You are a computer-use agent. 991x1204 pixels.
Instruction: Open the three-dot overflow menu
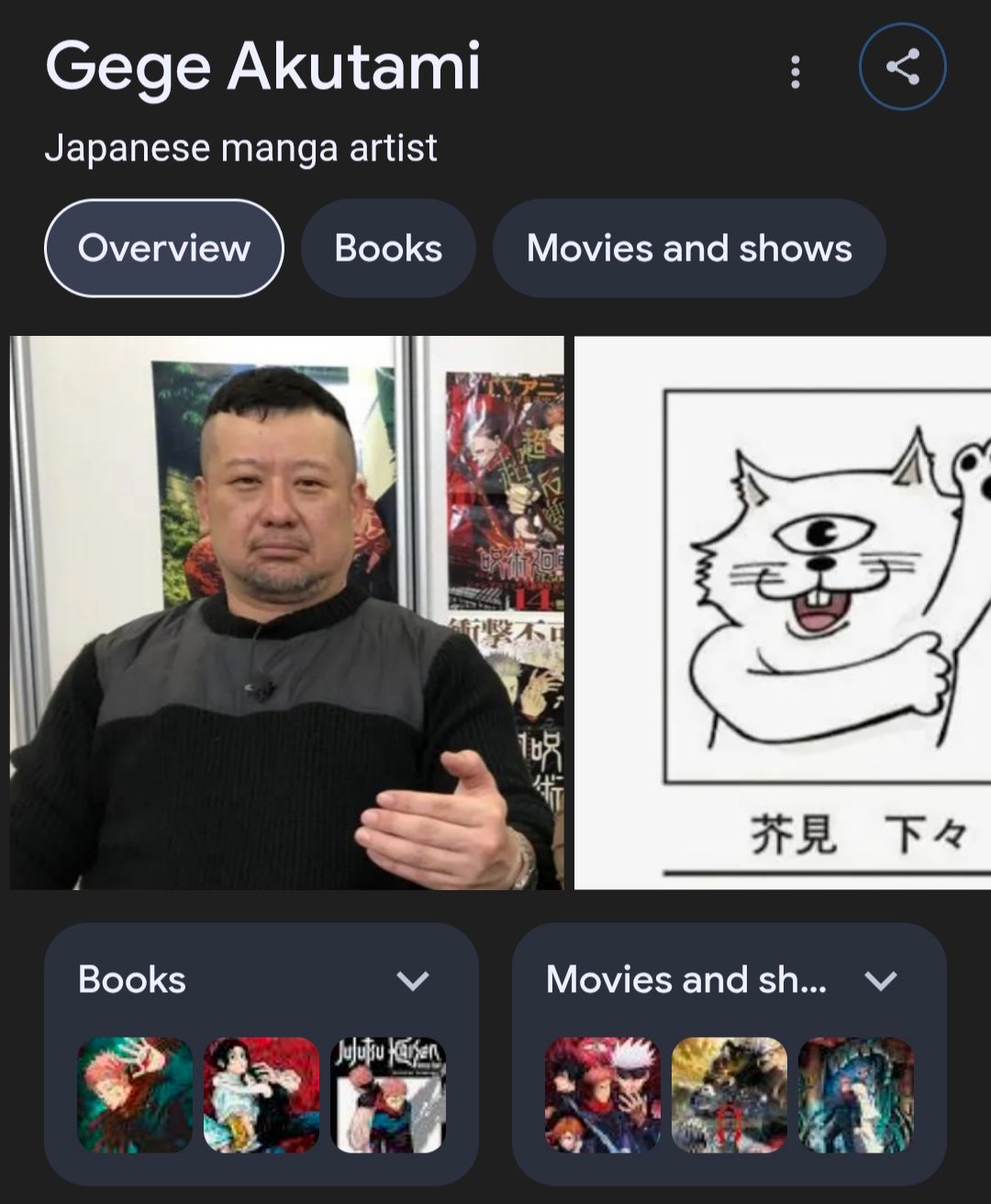point(796,72)
